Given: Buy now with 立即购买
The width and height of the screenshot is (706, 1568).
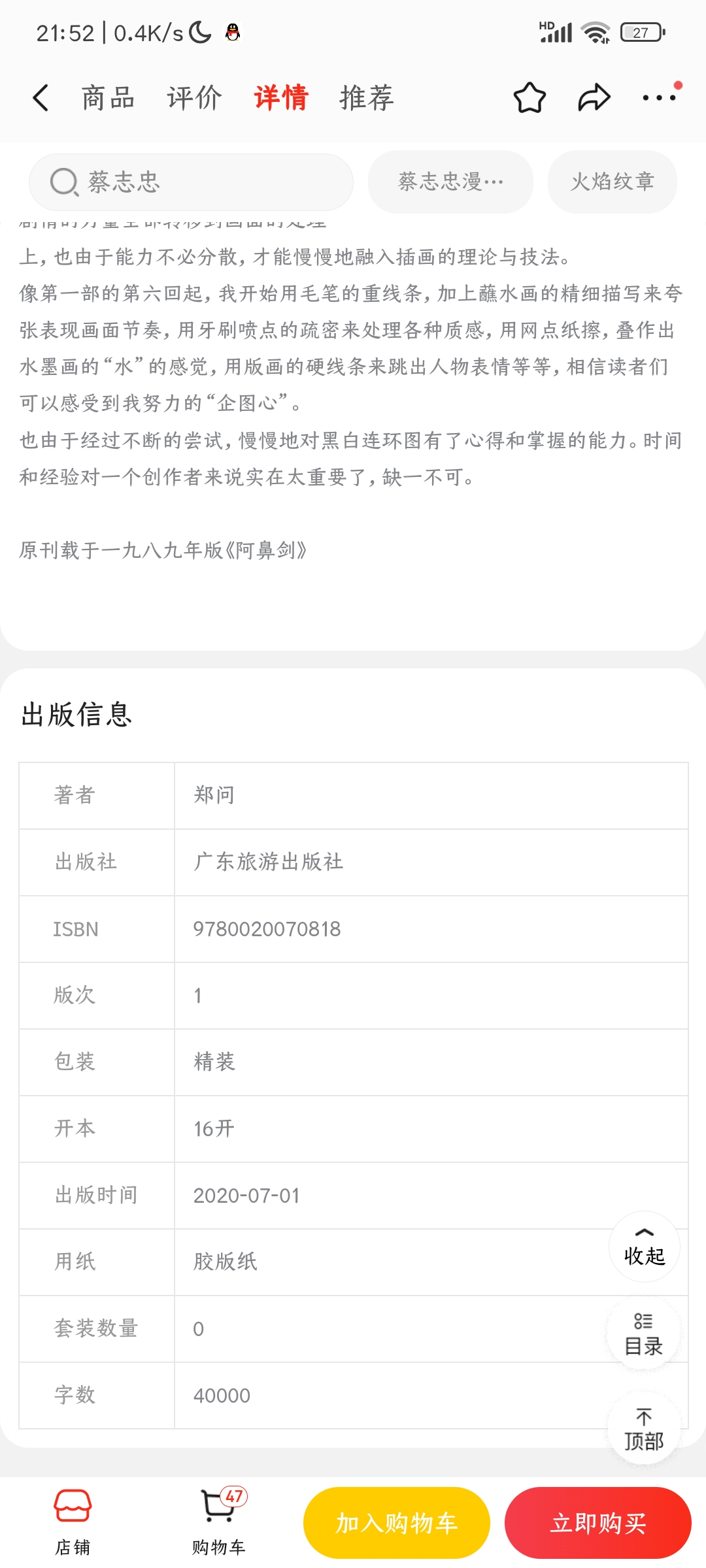Looking at the screenshot, I should point(597,1523).
